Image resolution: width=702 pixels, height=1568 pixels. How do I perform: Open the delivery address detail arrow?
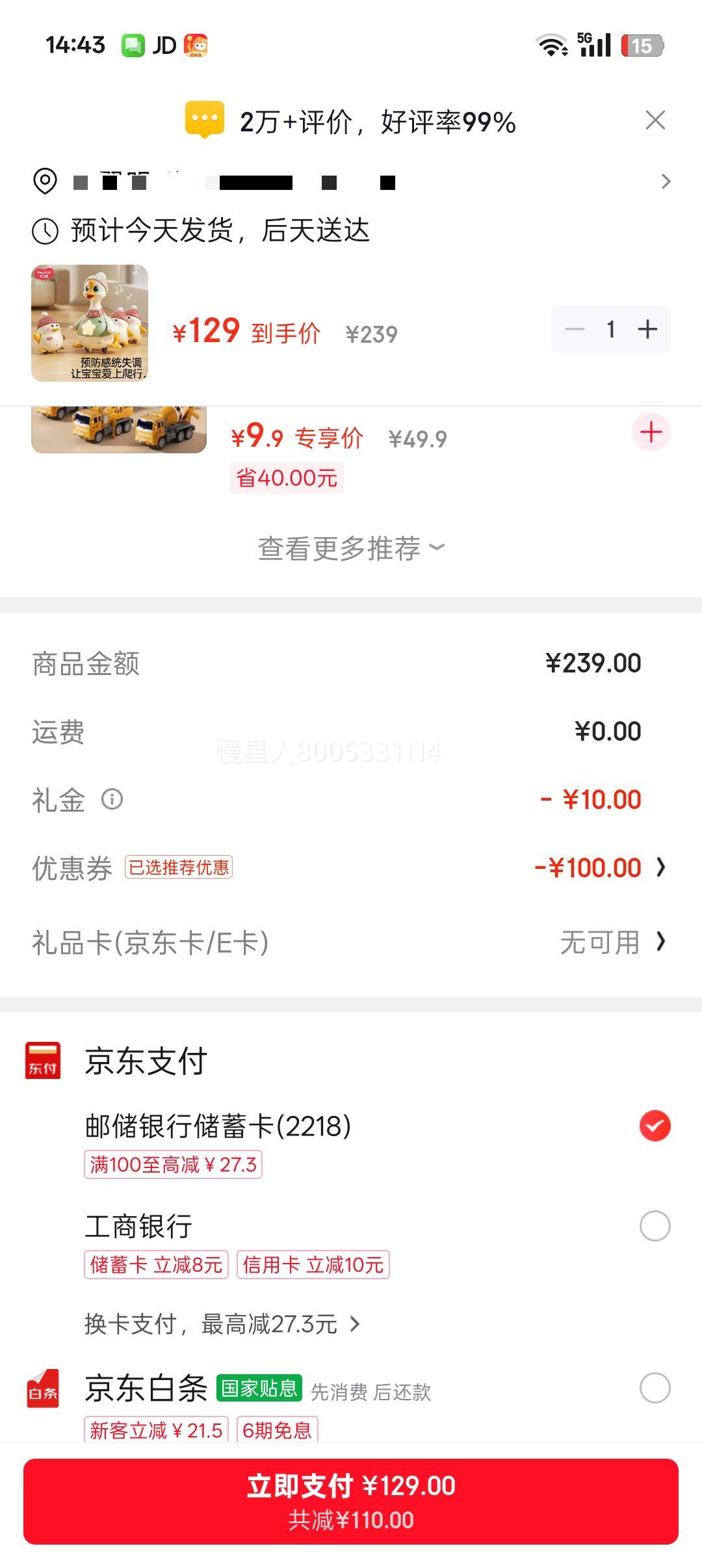coord(666,181)
